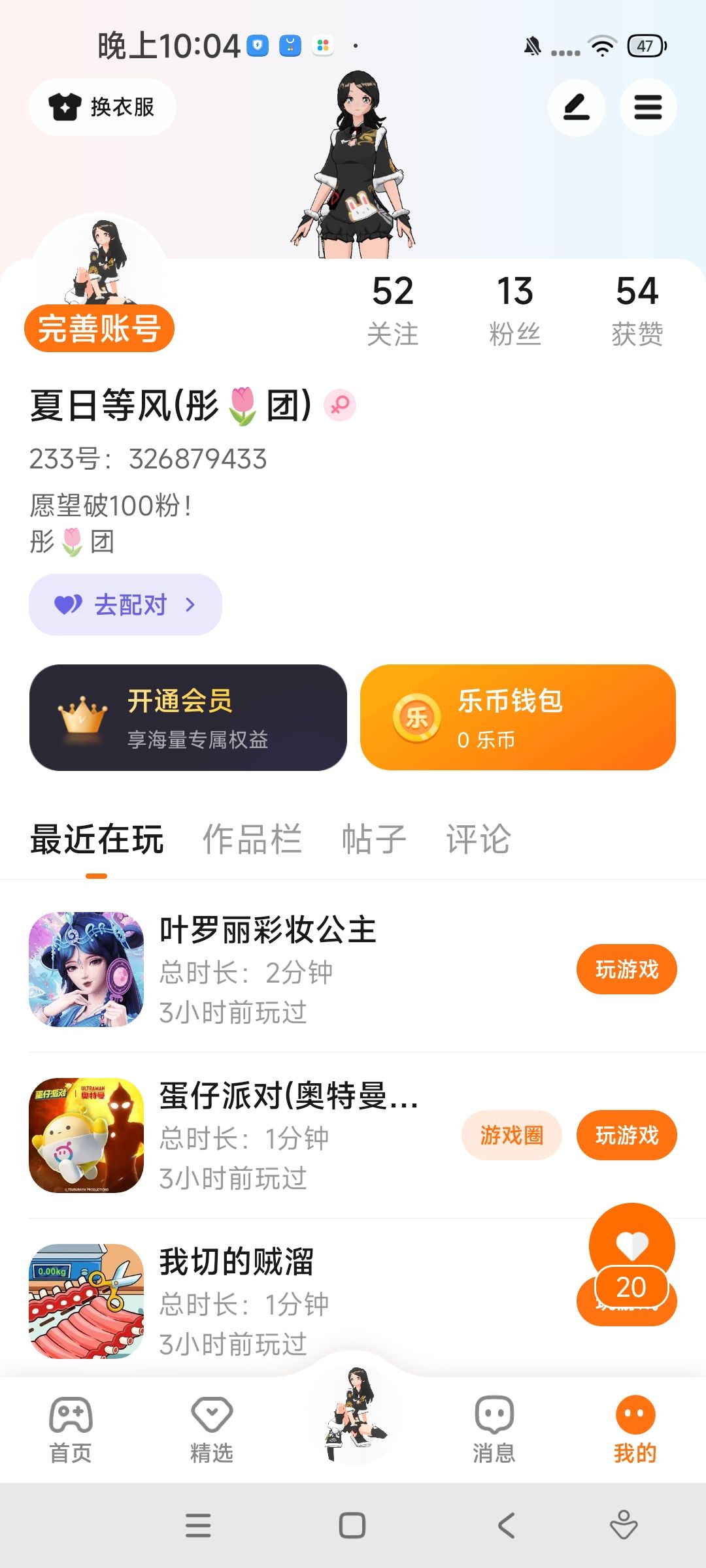View the 52 关注 following list
The height and width of the screenshot is (1568, 706).
pos(392,310)
